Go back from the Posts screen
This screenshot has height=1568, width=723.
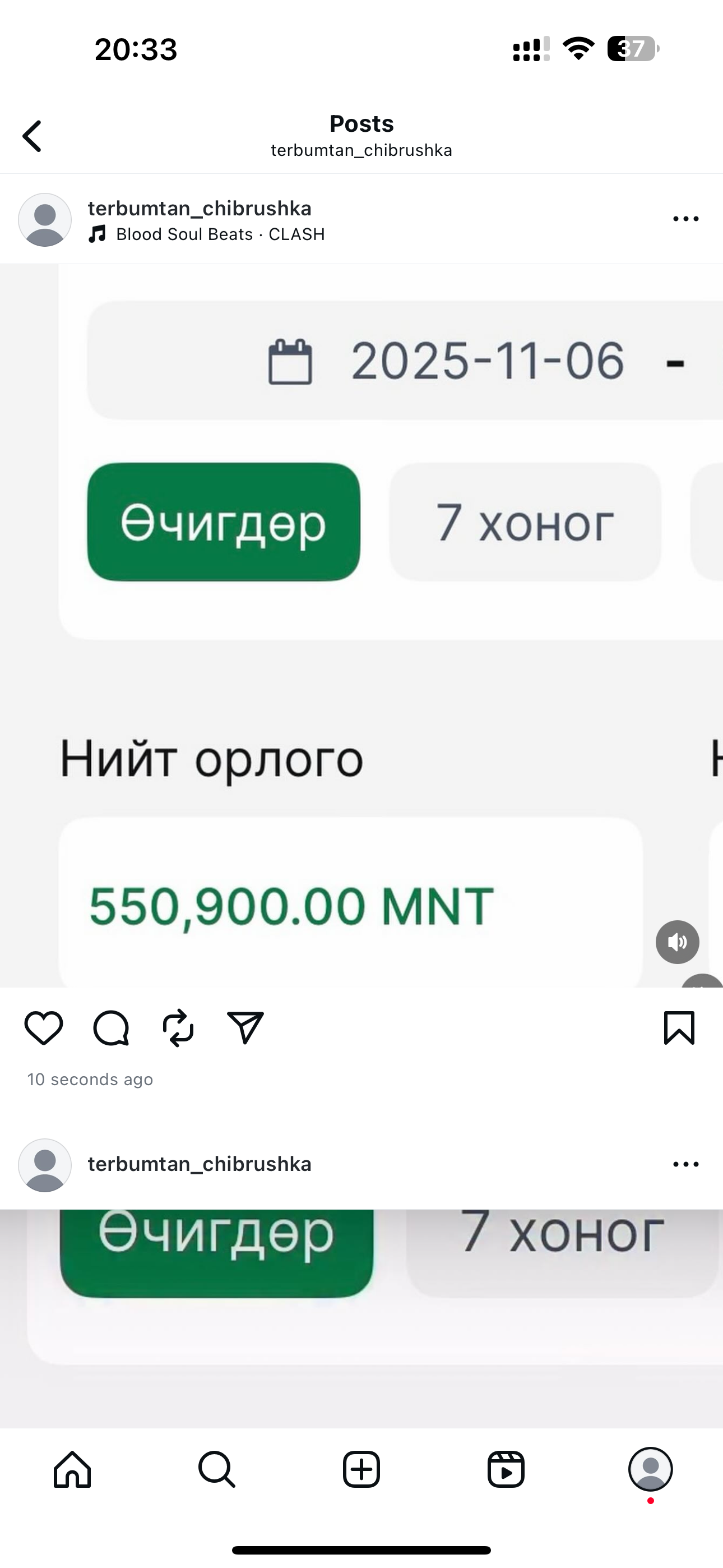(x=33, y=135)
